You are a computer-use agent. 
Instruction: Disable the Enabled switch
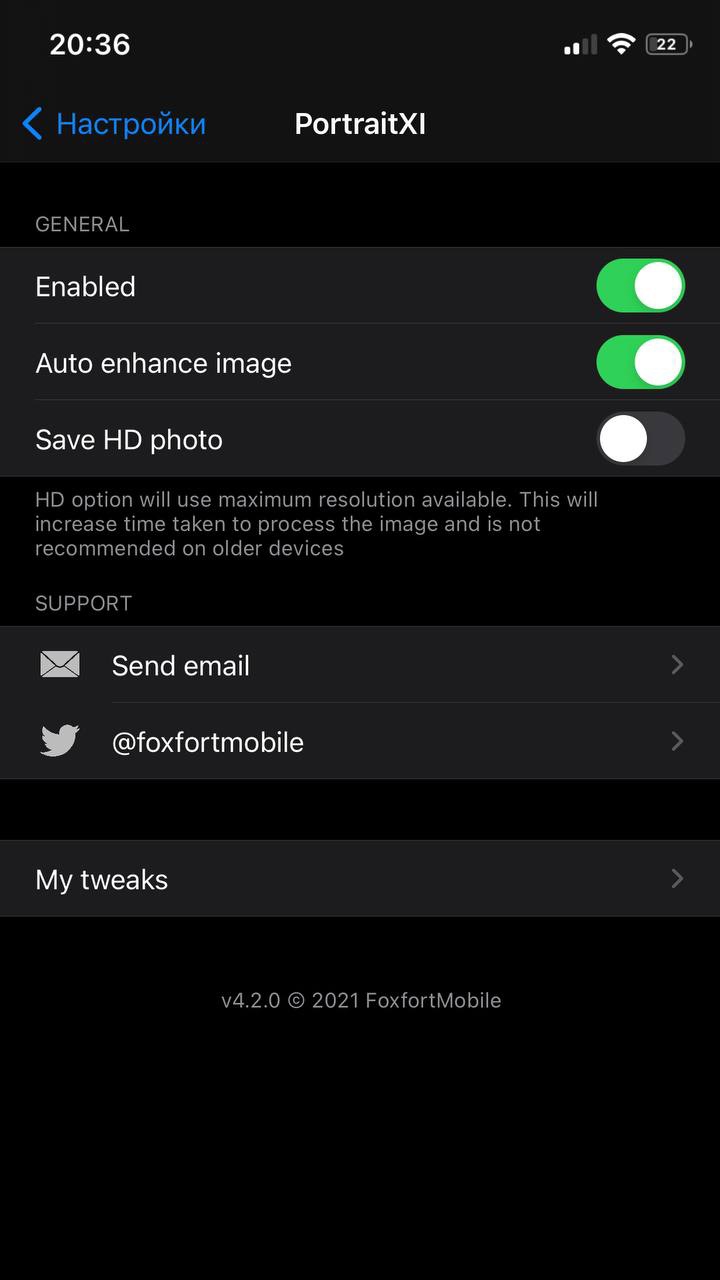(640, 286)
